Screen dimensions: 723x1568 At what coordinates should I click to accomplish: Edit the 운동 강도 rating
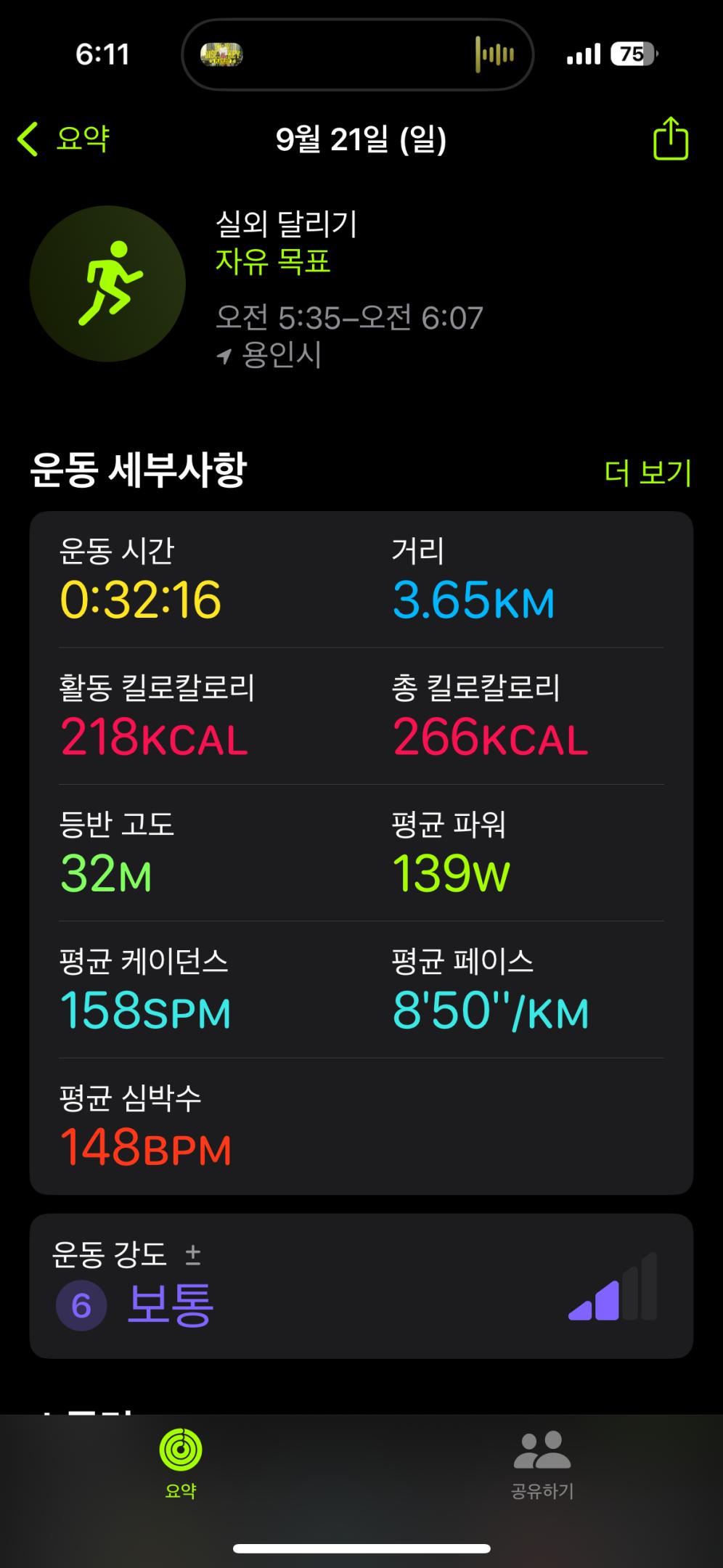[x=192, y=1255]
